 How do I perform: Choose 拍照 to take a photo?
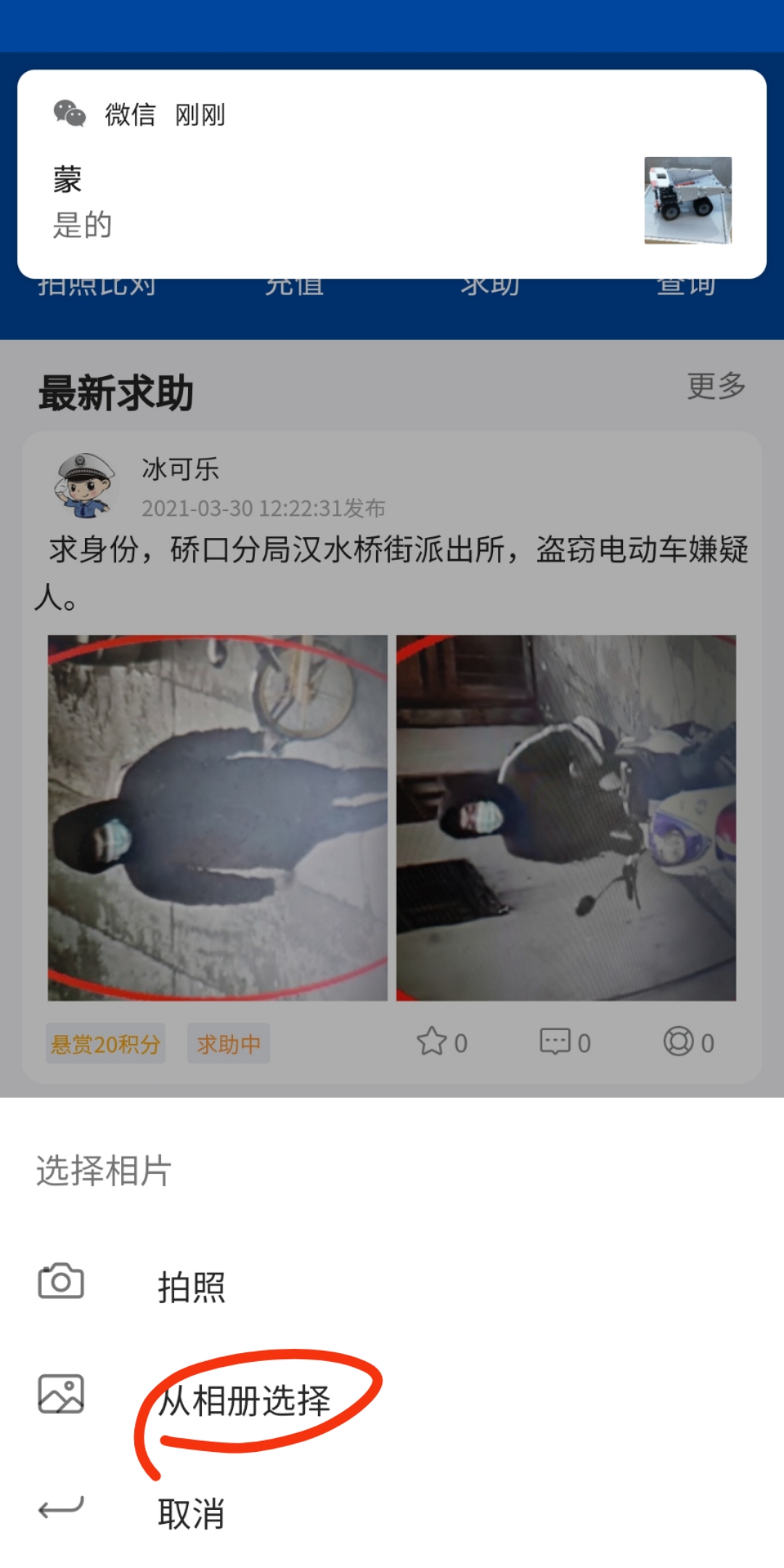pyautogui.click(x=392, y=1286)
